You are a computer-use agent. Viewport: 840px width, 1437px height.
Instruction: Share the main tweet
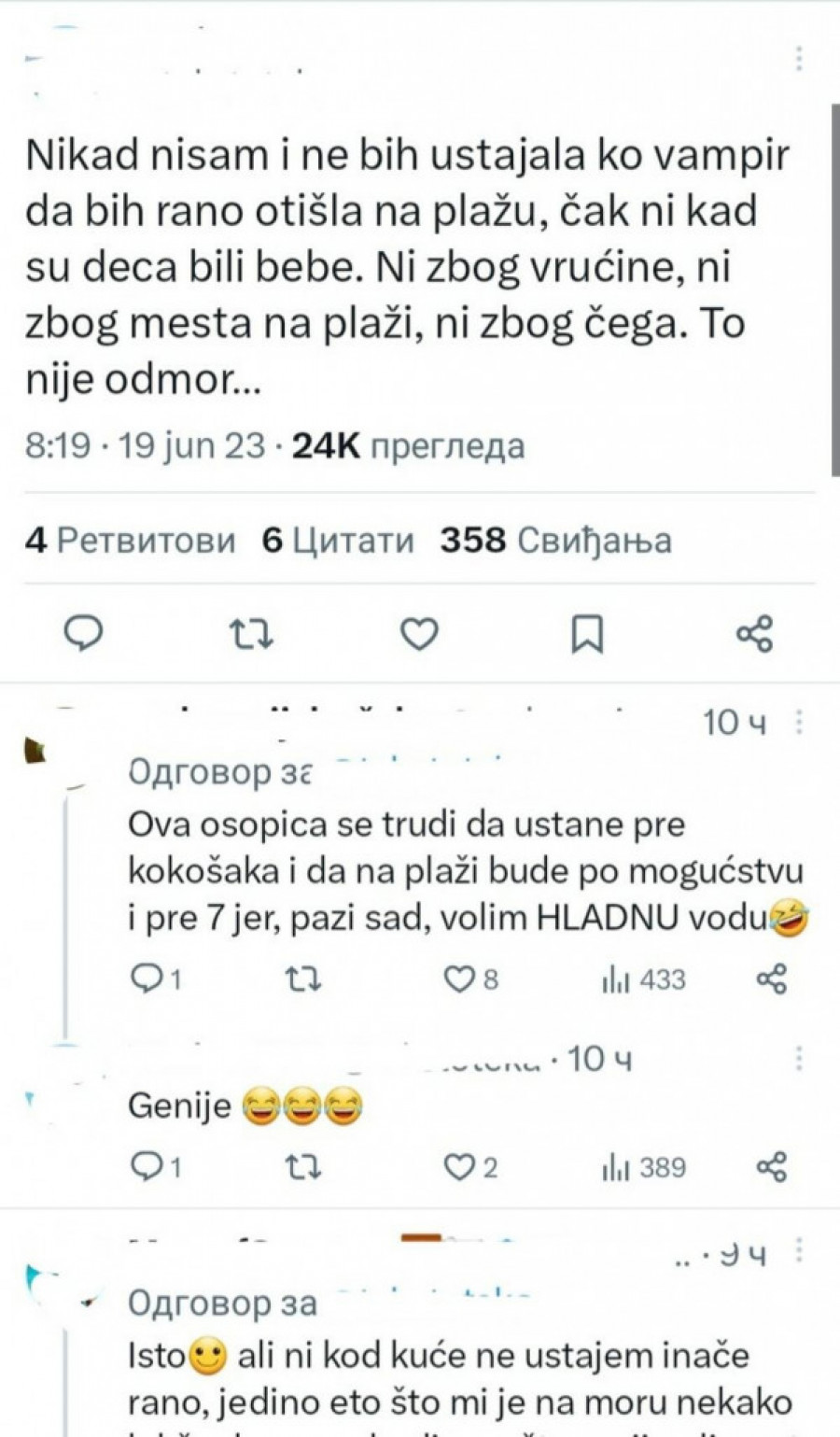click(755, 634)
